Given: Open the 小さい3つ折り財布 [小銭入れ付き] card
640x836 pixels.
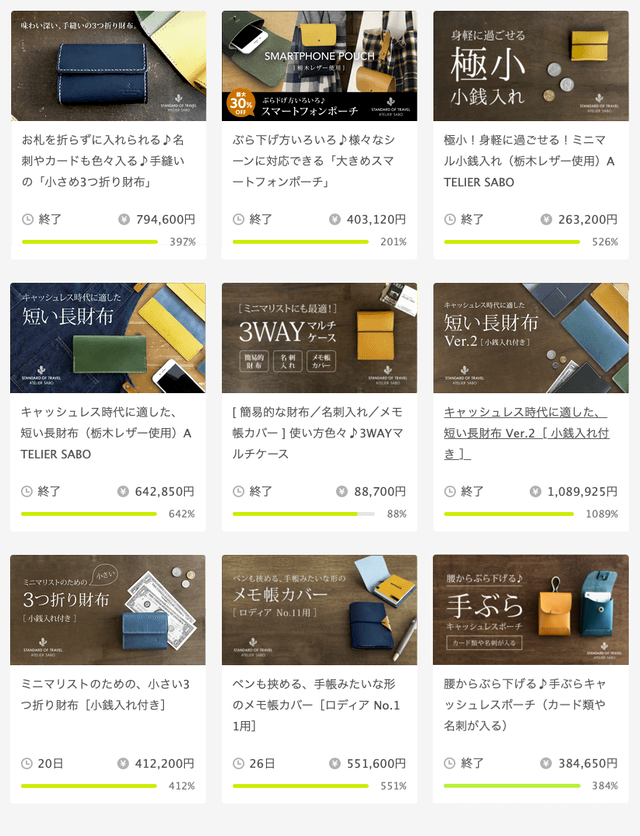Looking at the screenshot, I should (x=108, y=694).
